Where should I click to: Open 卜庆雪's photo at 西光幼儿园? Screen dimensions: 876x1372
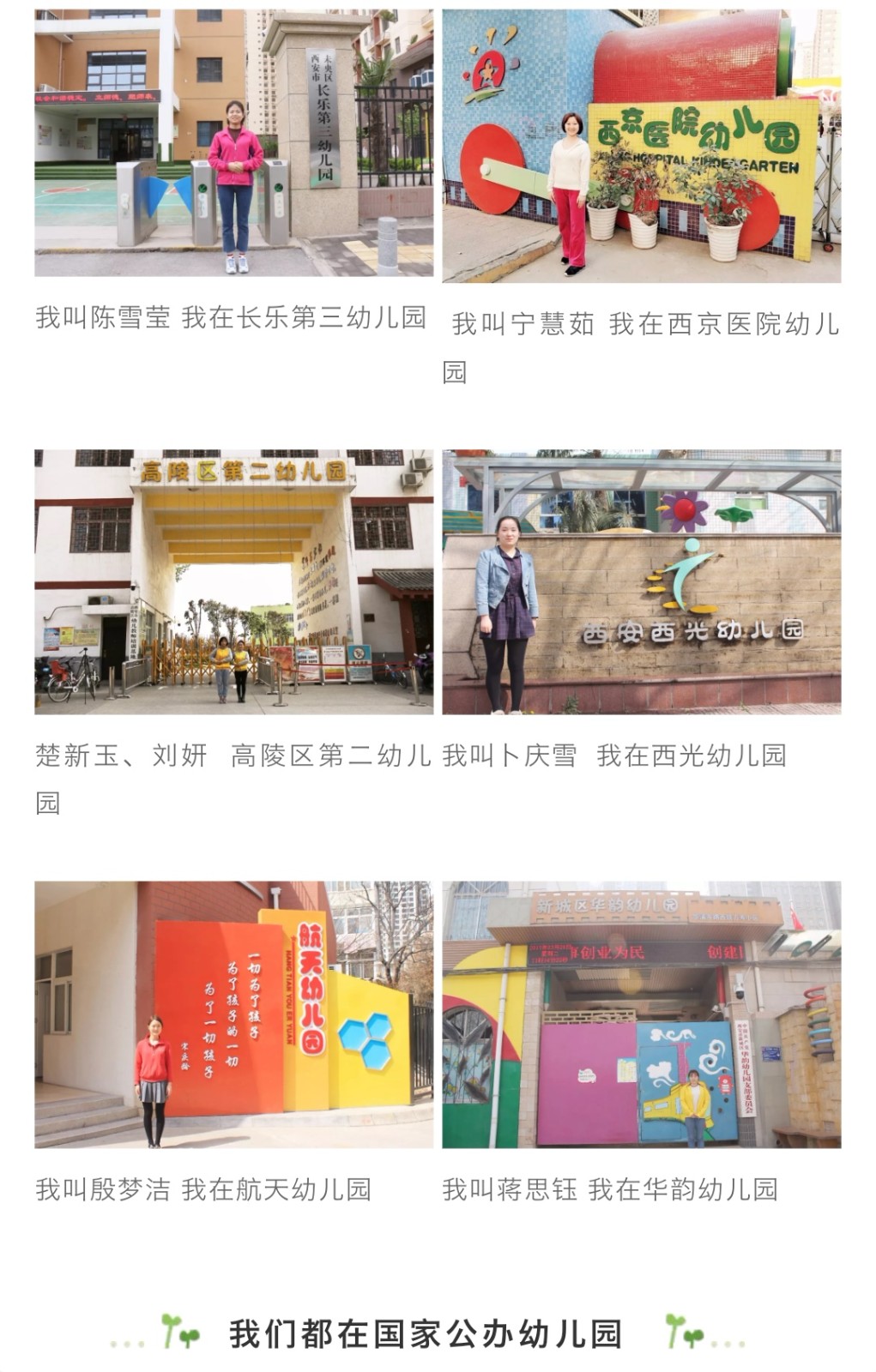[x=641, y=581]
